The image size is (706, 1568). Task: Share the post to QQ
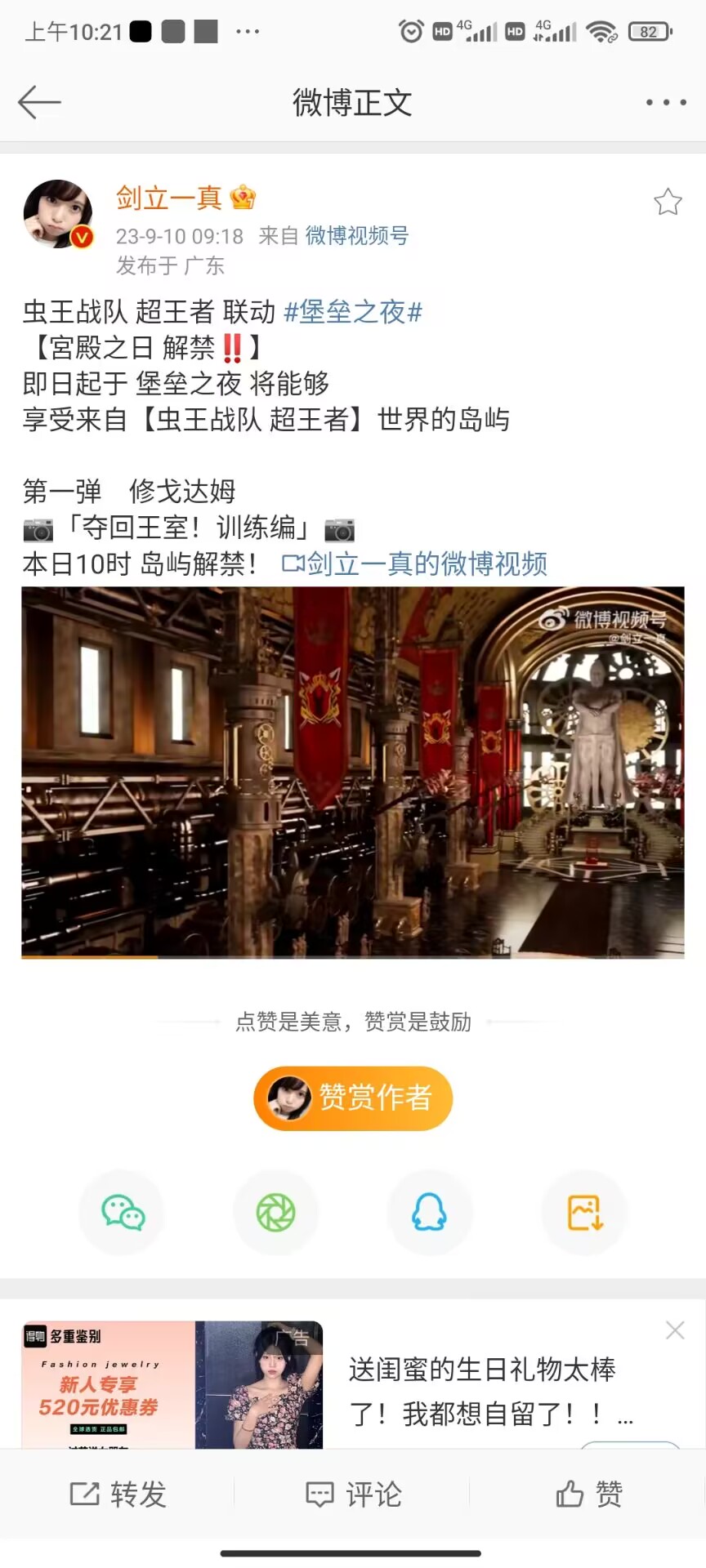coord(430,1212)
